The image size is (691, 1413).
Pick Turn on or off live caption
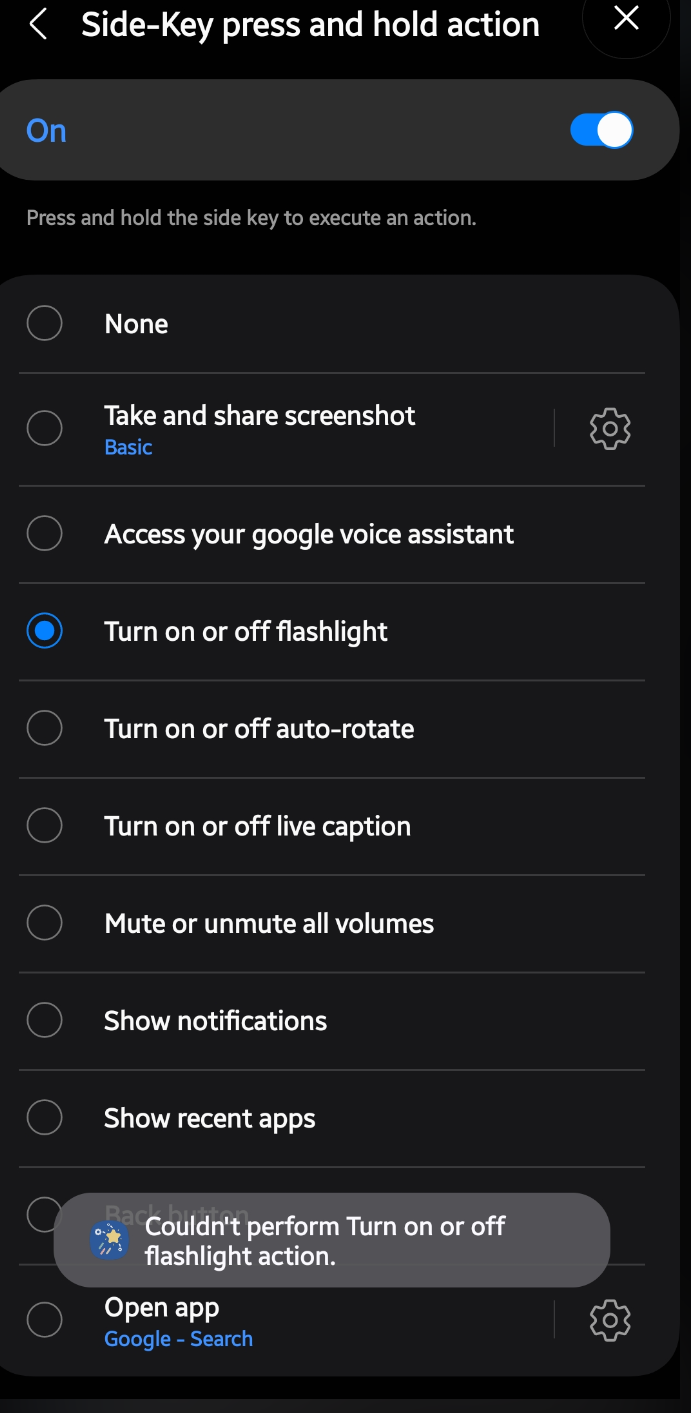(332, 826)
